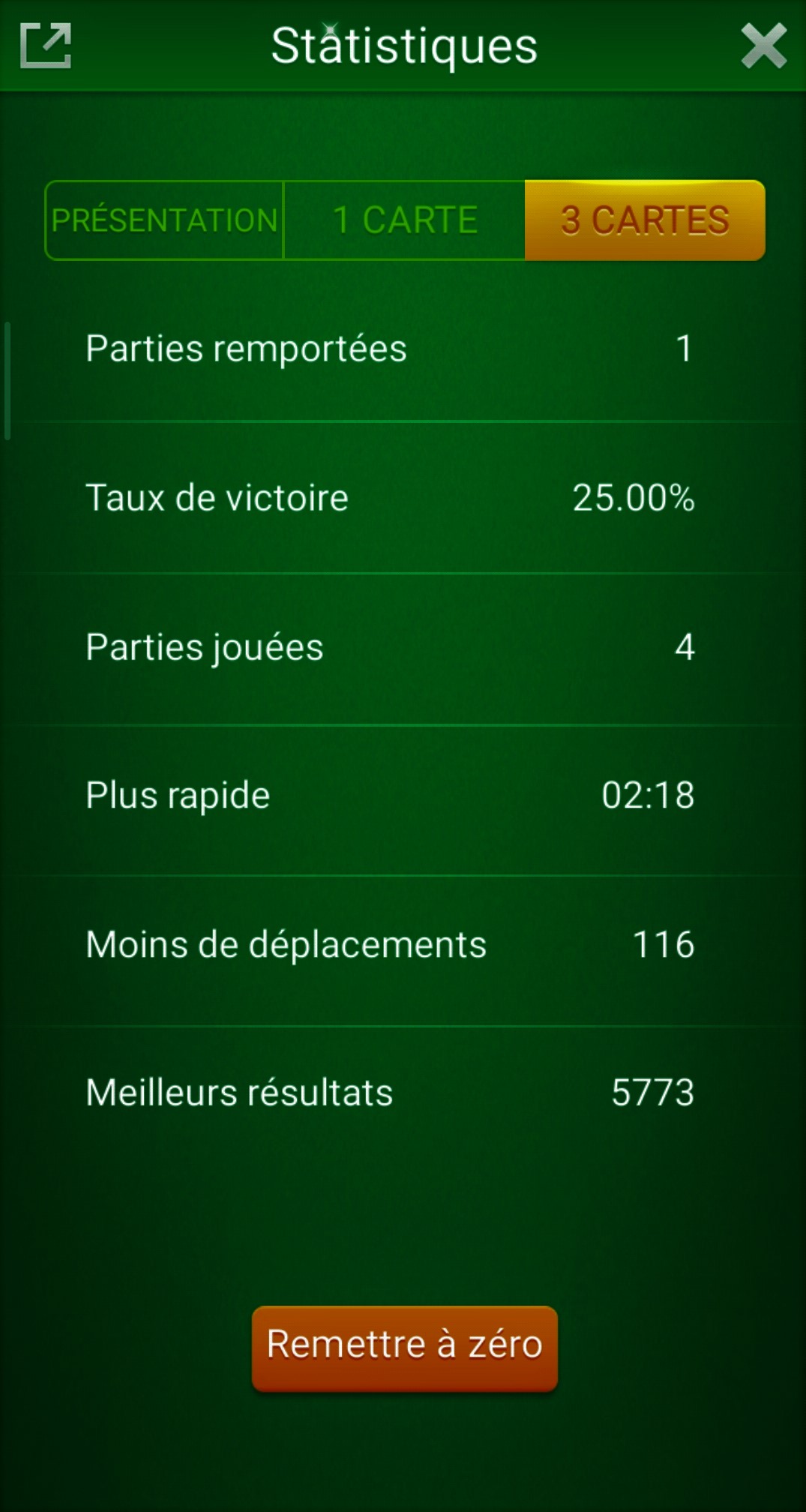Switch to the Présentation tab
Image resolution: width=806 pixels, height=1512 pixels.
click(x=164, y=220)
